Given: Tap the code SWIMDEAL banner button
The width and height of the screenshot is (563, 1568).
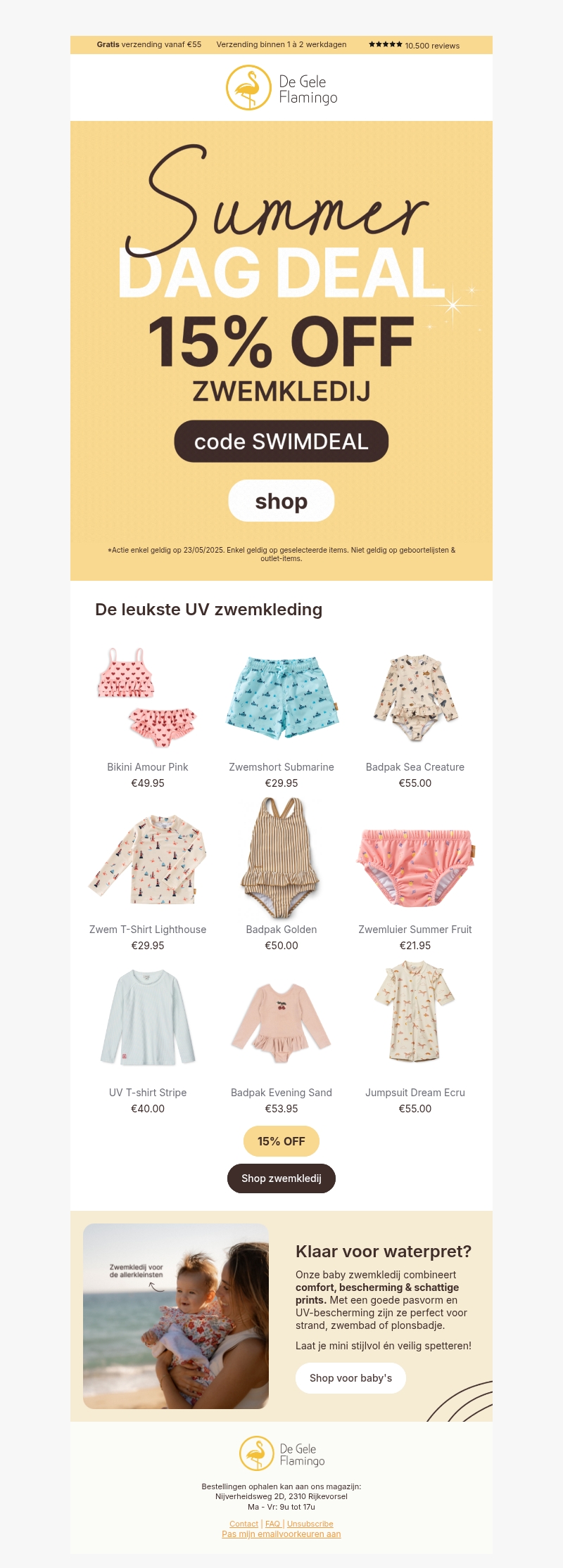Looking at the screenshot, I should pyautogui.click(x=281, y=442).
